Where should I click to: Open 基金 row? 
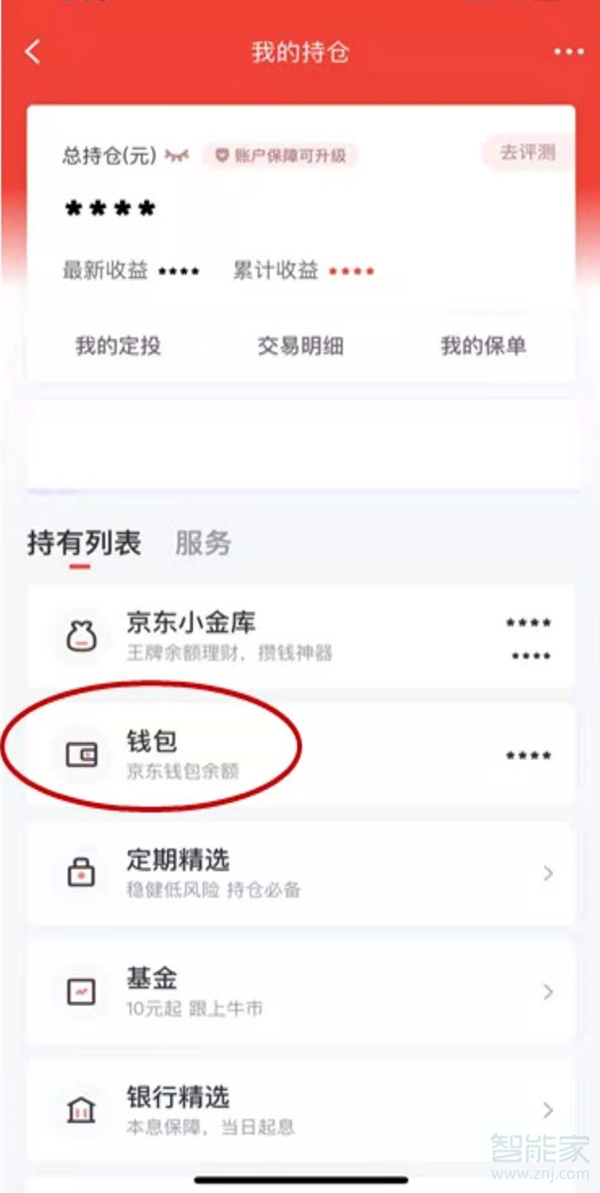[x=300, y=991]
